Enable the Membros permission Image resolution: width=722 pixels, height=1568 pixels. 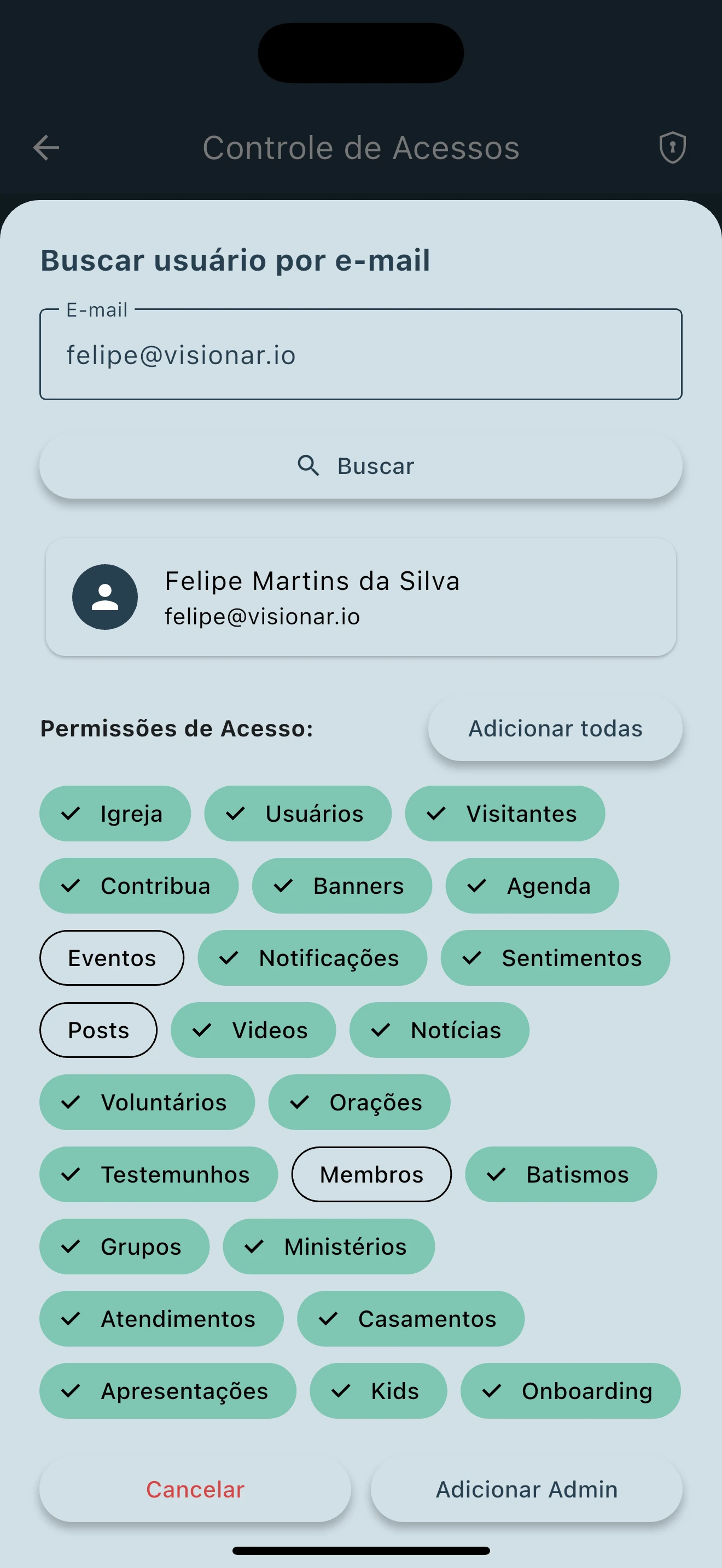[371, 1174]
